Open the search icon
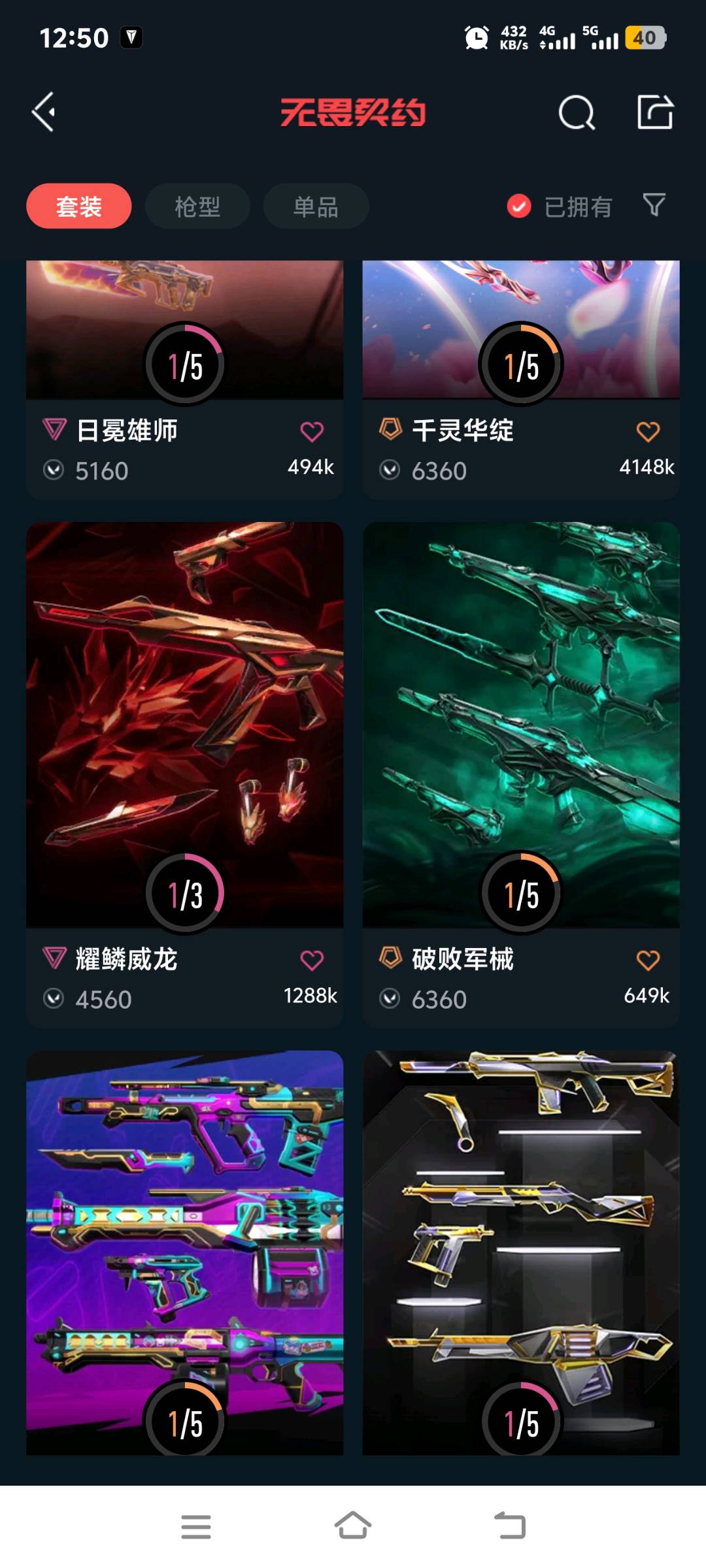Image resolution: width=706 pixels, height=1568 pixels. 577,113
